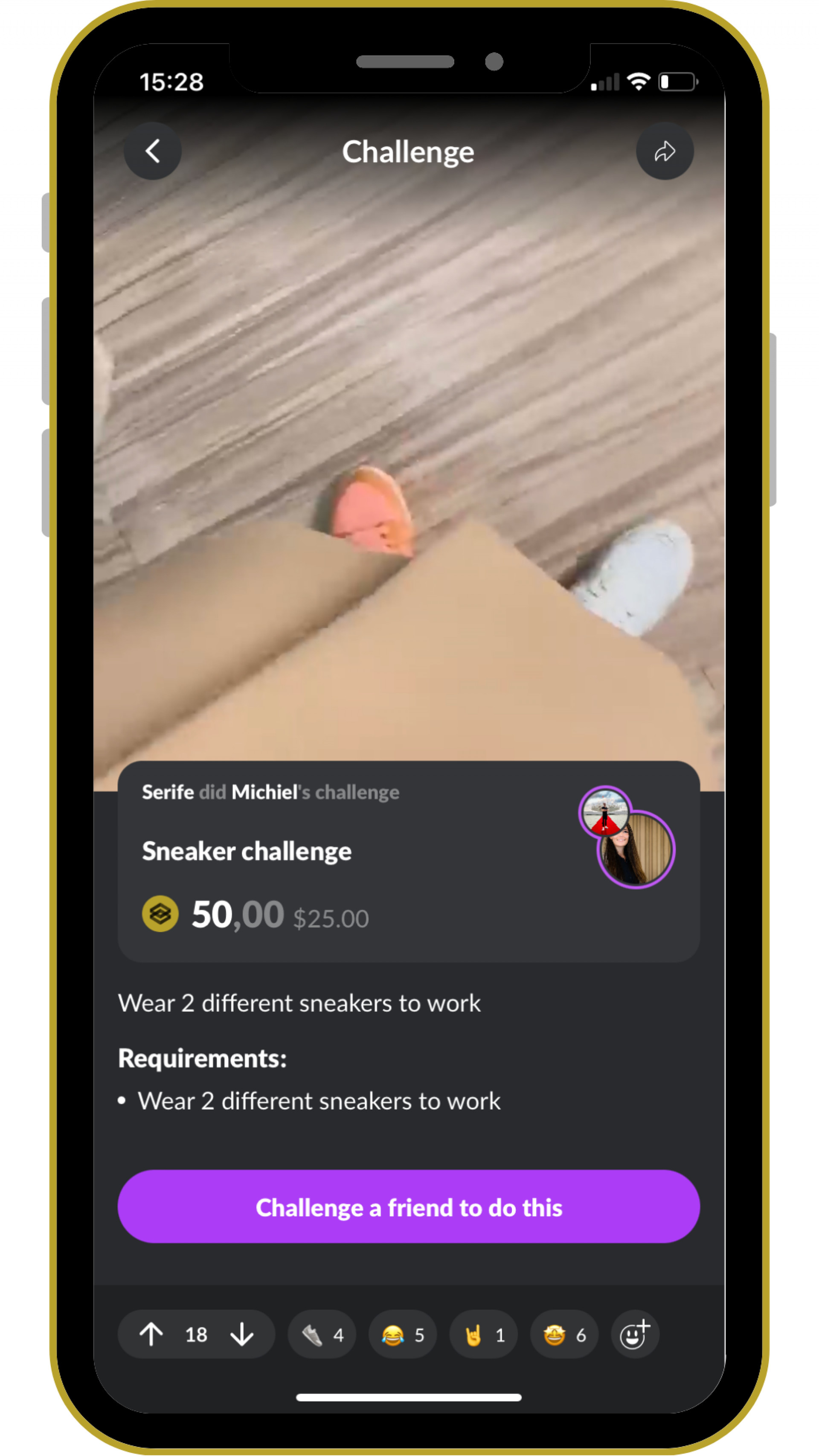
Task: Share this challenge
Action: pos(665,151)
